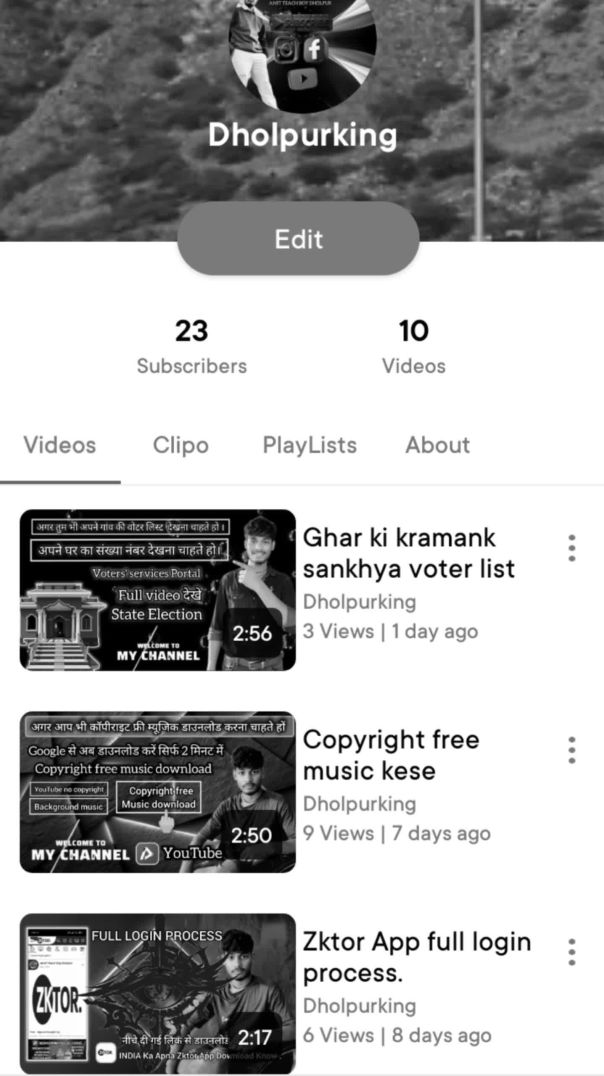
Task: Open the menu for Copyright free music video
Action: pos(571,750)
